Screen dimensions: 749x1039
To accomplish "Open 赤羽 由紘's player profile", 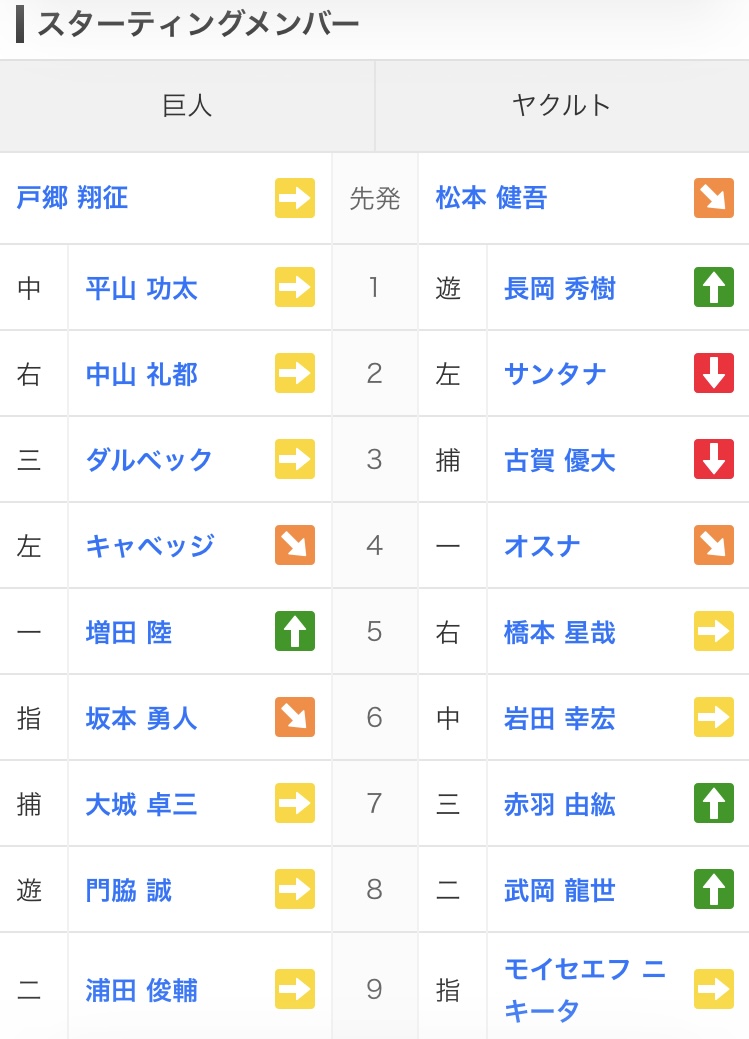I will 559,805.
